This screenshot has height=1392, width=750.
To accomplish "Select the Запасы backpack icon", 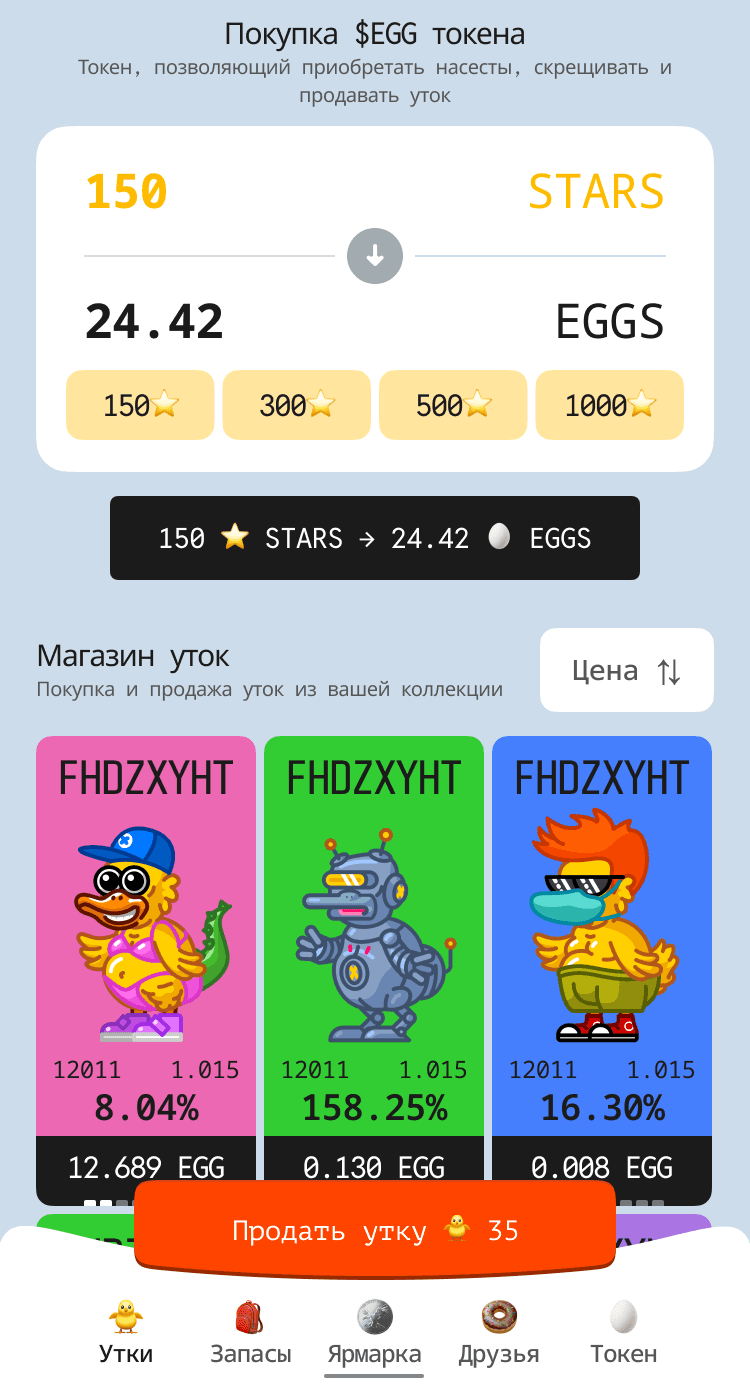I will pos(250,1316).
